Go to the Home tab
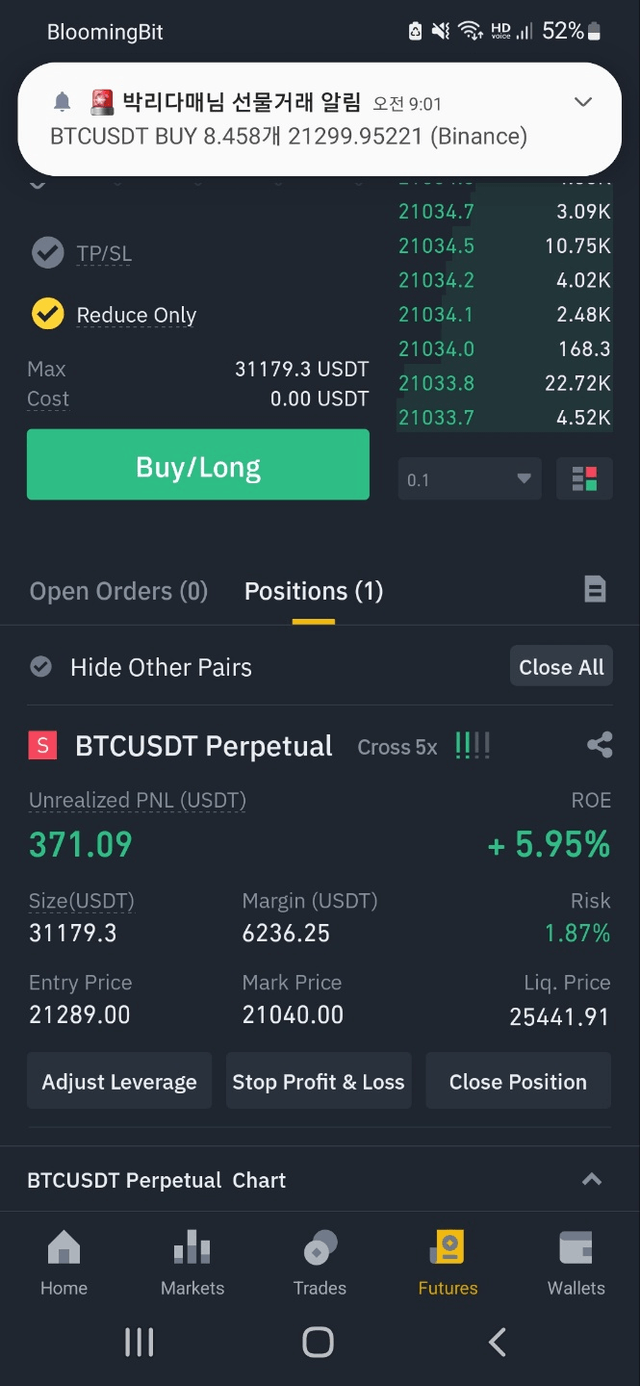Viewport: 640px width, 1386px height. (64, 1263)
